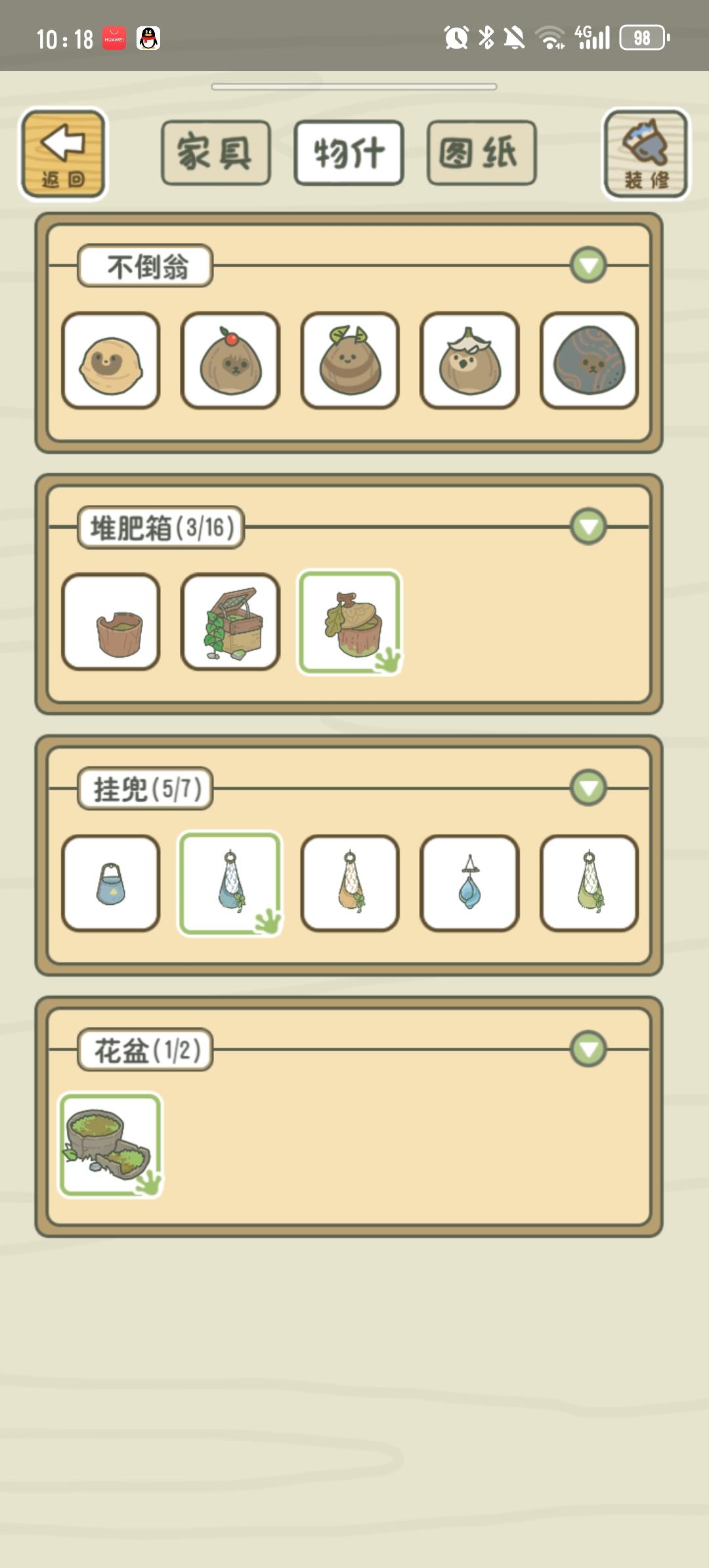Viewport: 709px width, 1568px height.
Task: Select the dark blue tumbler doll
Action: pyautogui.click(x=589, y=360)
